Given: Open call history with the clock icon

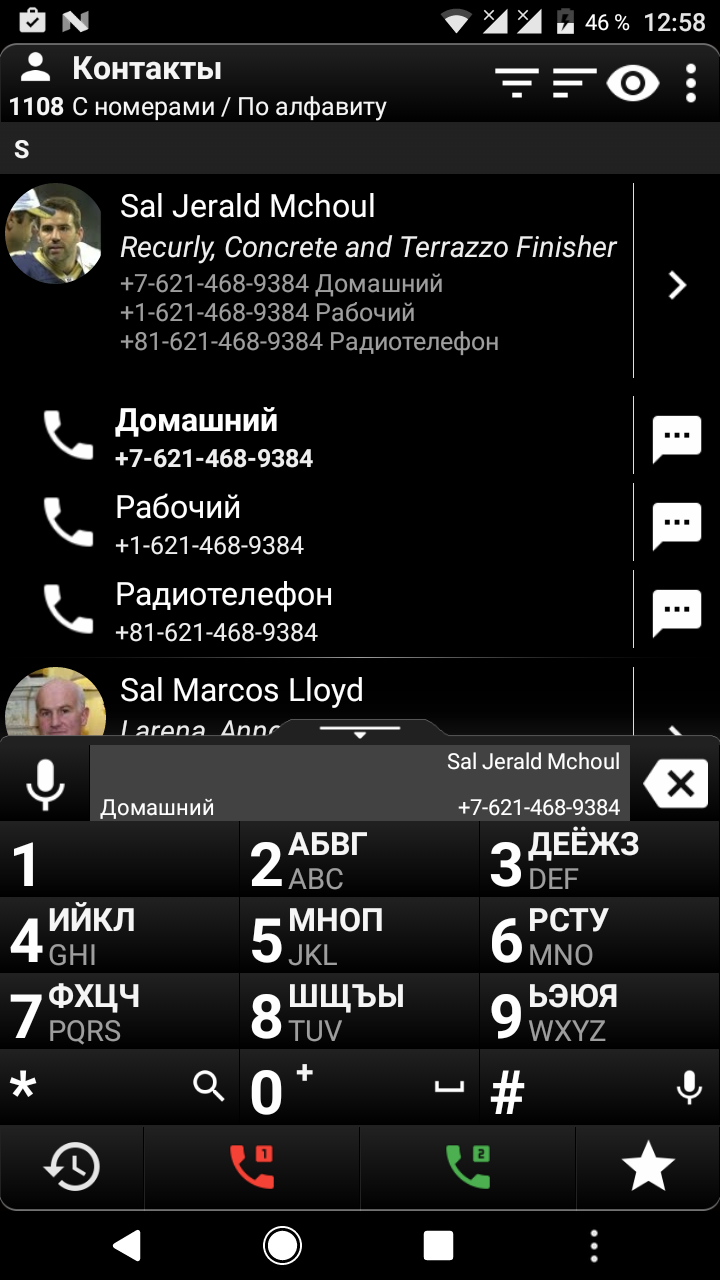Looking at the screenshot, I should point(72,1167).
